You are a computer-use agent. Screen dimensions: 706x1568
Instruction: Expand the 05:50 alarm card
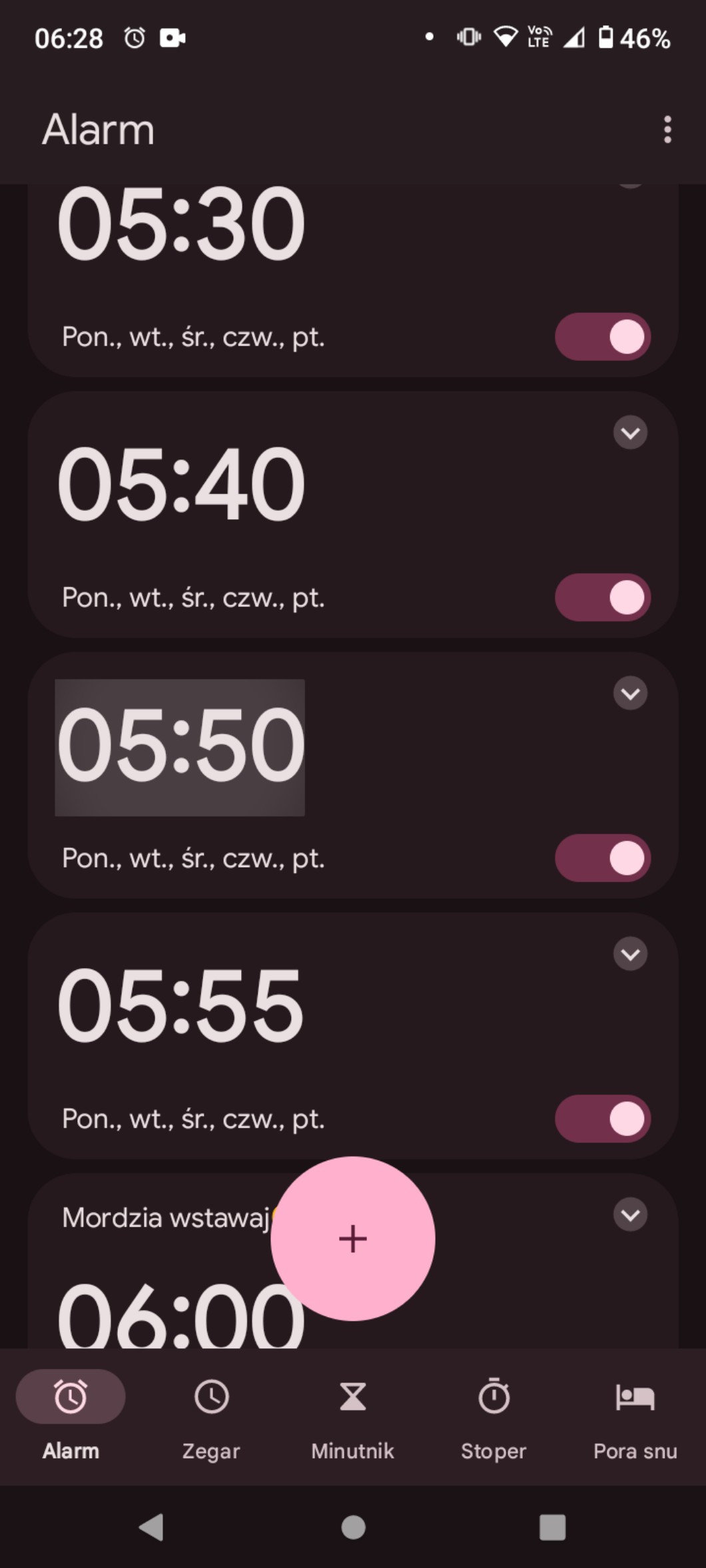tap(630, 694)
